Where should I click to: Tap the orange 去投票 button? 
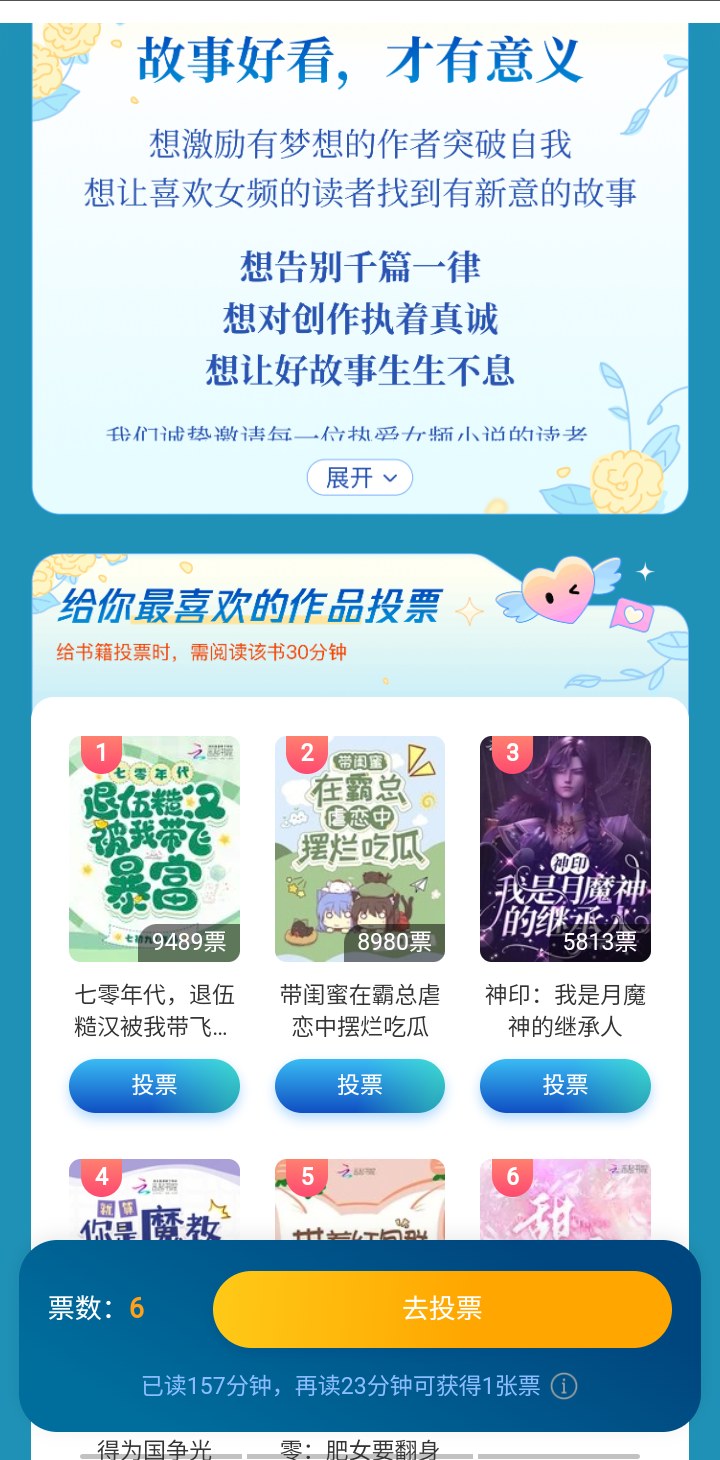tap(442, 1309)
